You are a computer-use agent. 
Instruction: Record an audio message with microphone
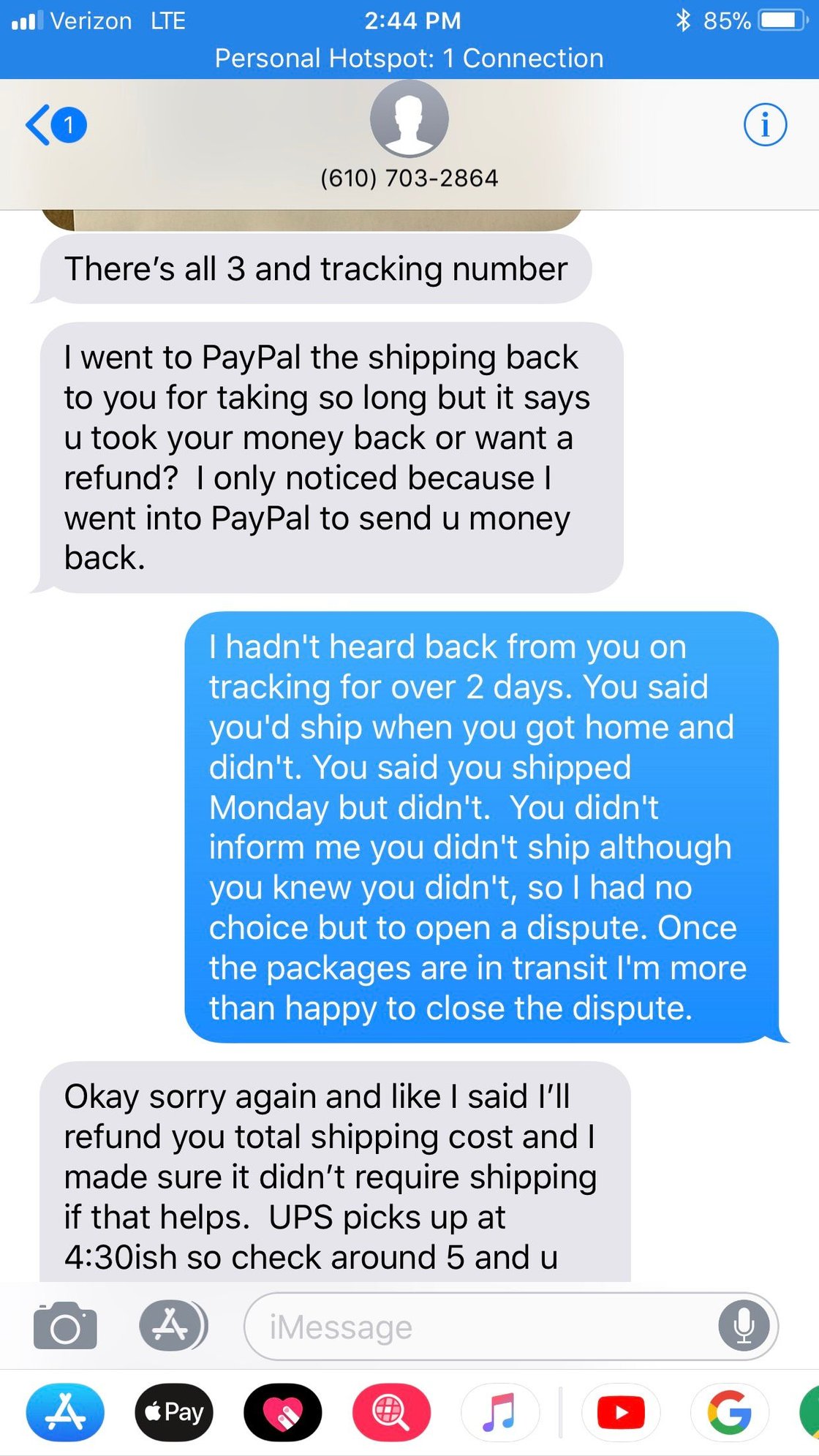[744, 1326]
